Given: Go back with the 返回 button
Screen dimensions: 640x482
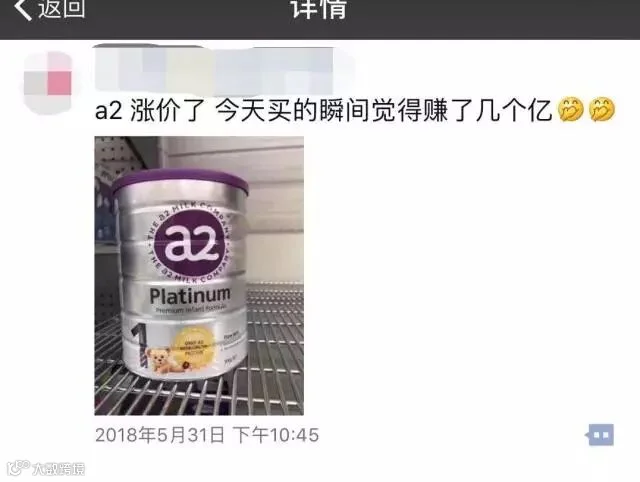Looking at the screenshot, I should tap(50, 8).
